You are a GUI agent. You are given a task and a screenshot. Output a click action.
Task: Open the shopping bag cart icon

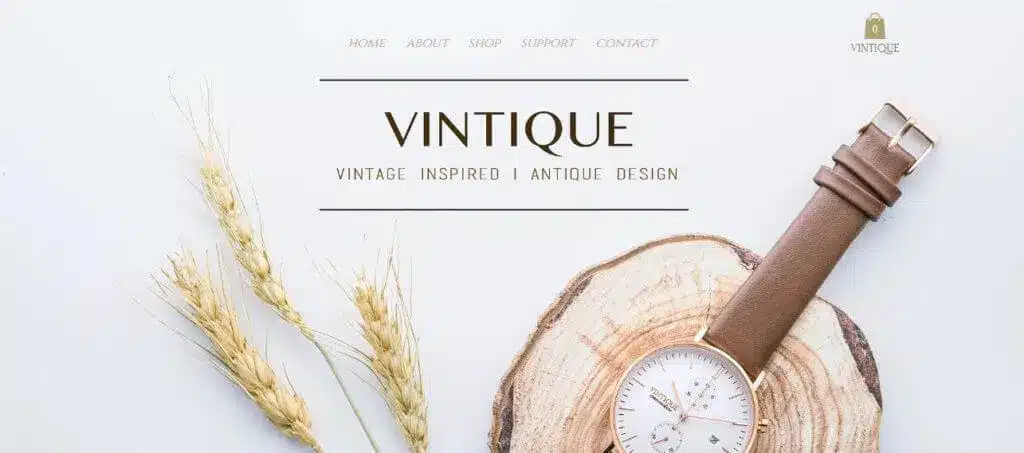click(x=874, y=27)
